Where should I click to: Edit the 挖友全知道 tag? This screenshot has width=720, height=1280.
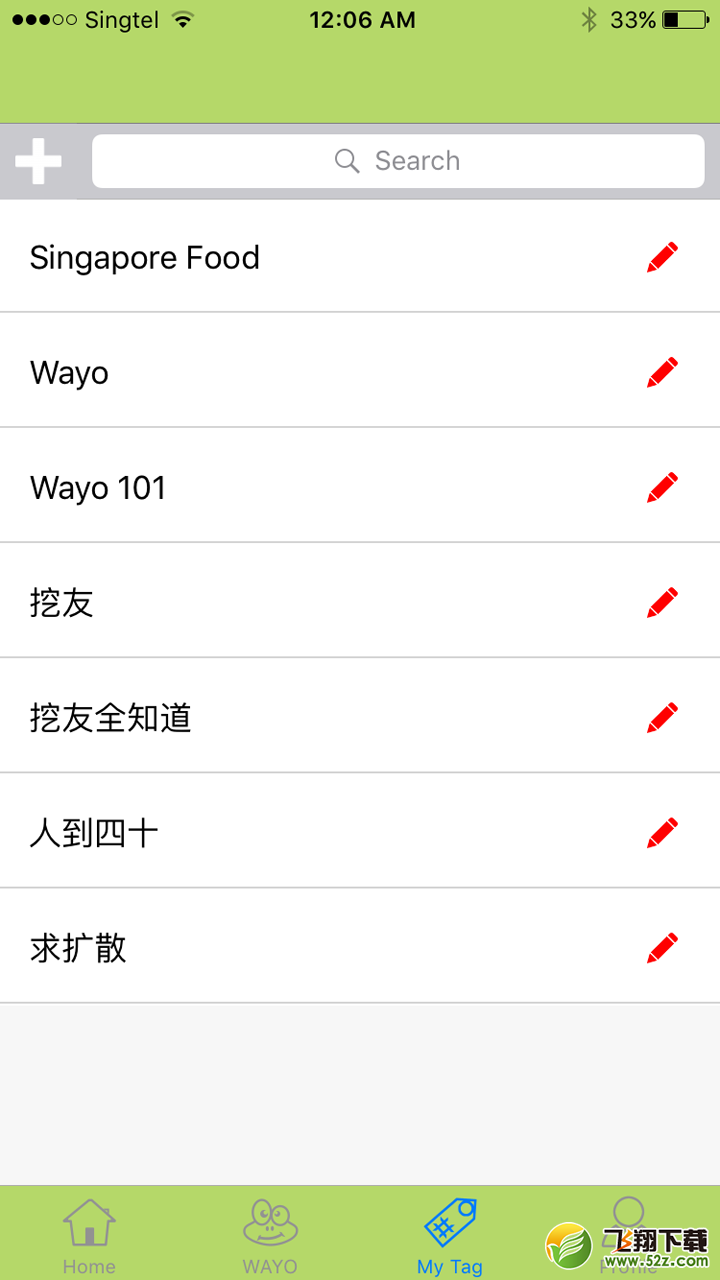[x=662, y=717]
